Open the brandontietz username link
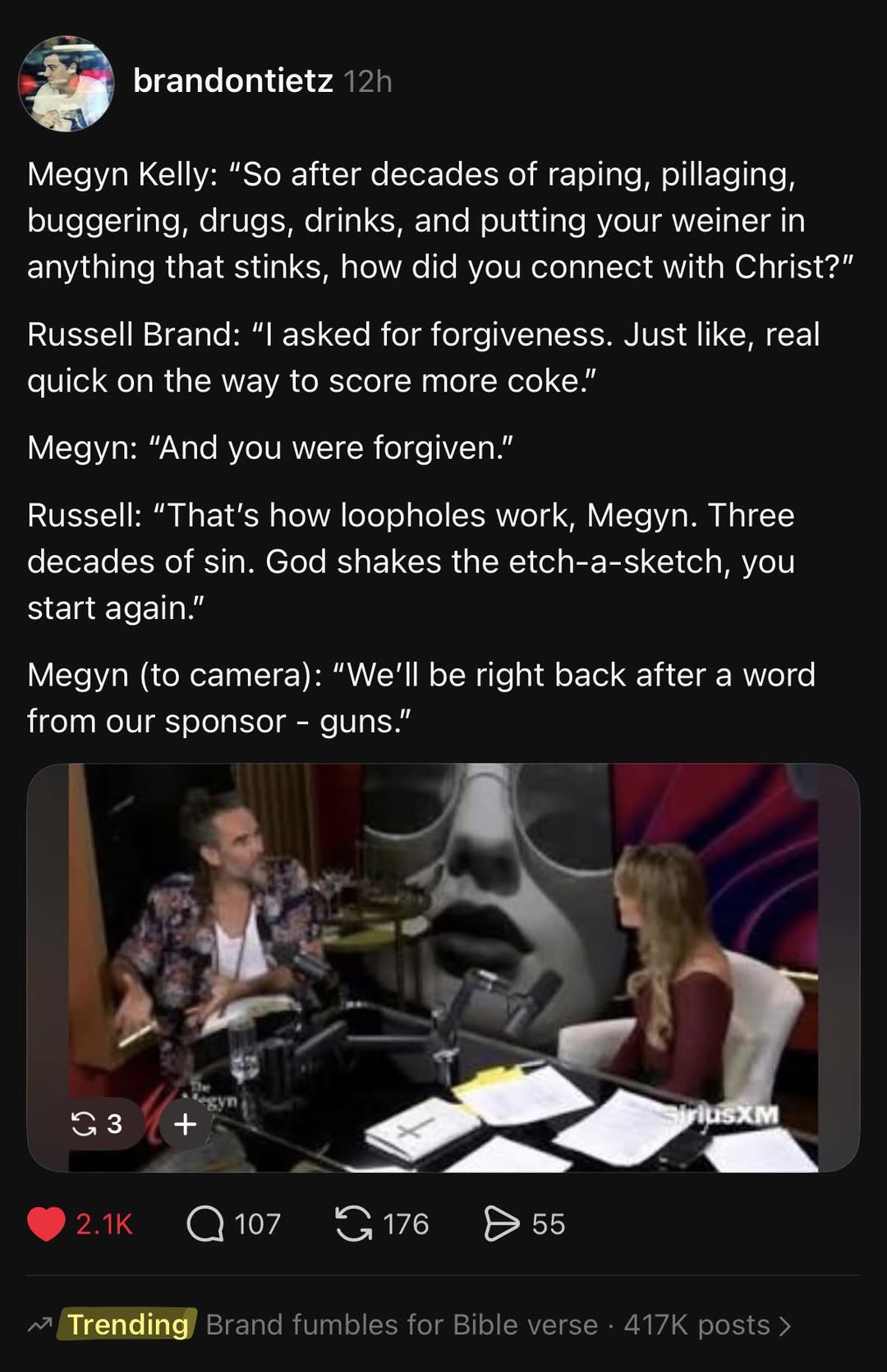887x1372 pixels. coord(232,81)
